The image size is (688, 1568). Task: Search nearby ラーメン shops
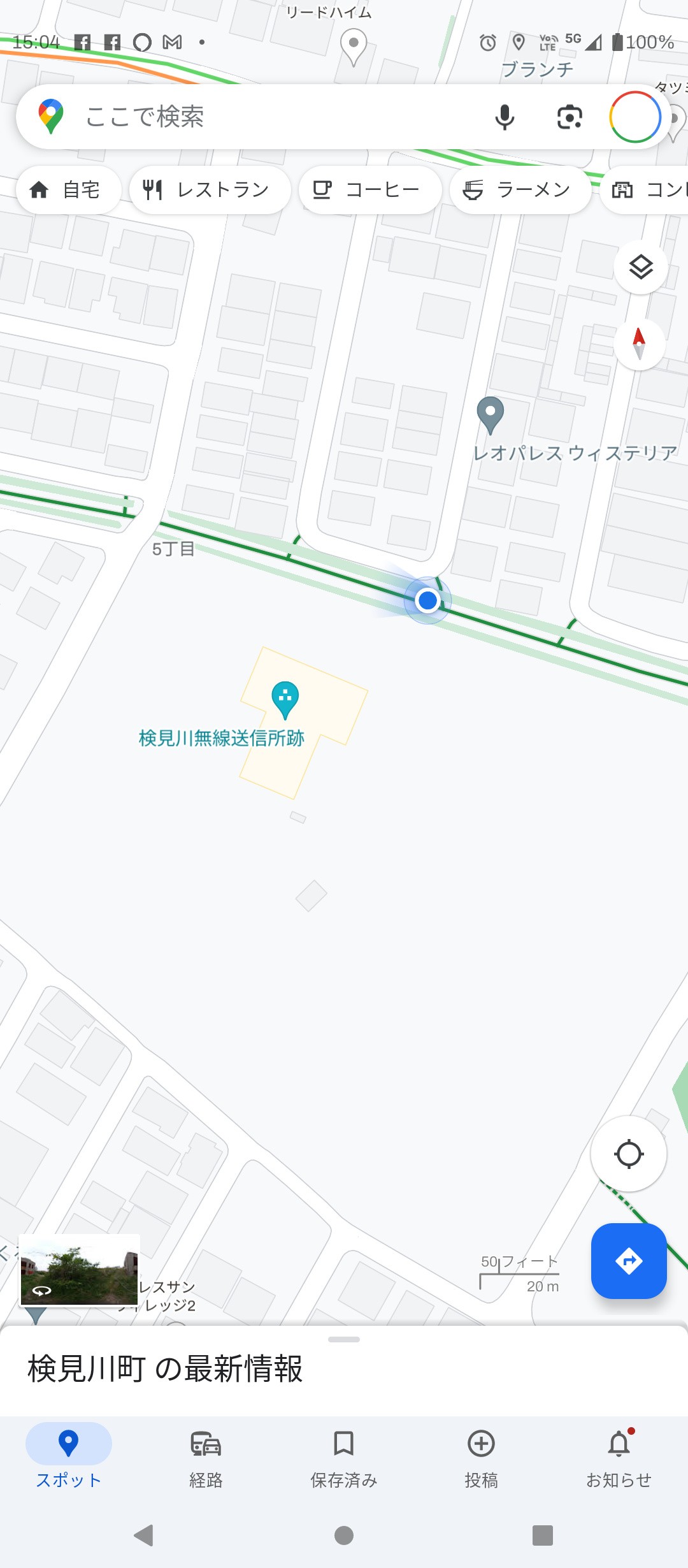[520, 190]
